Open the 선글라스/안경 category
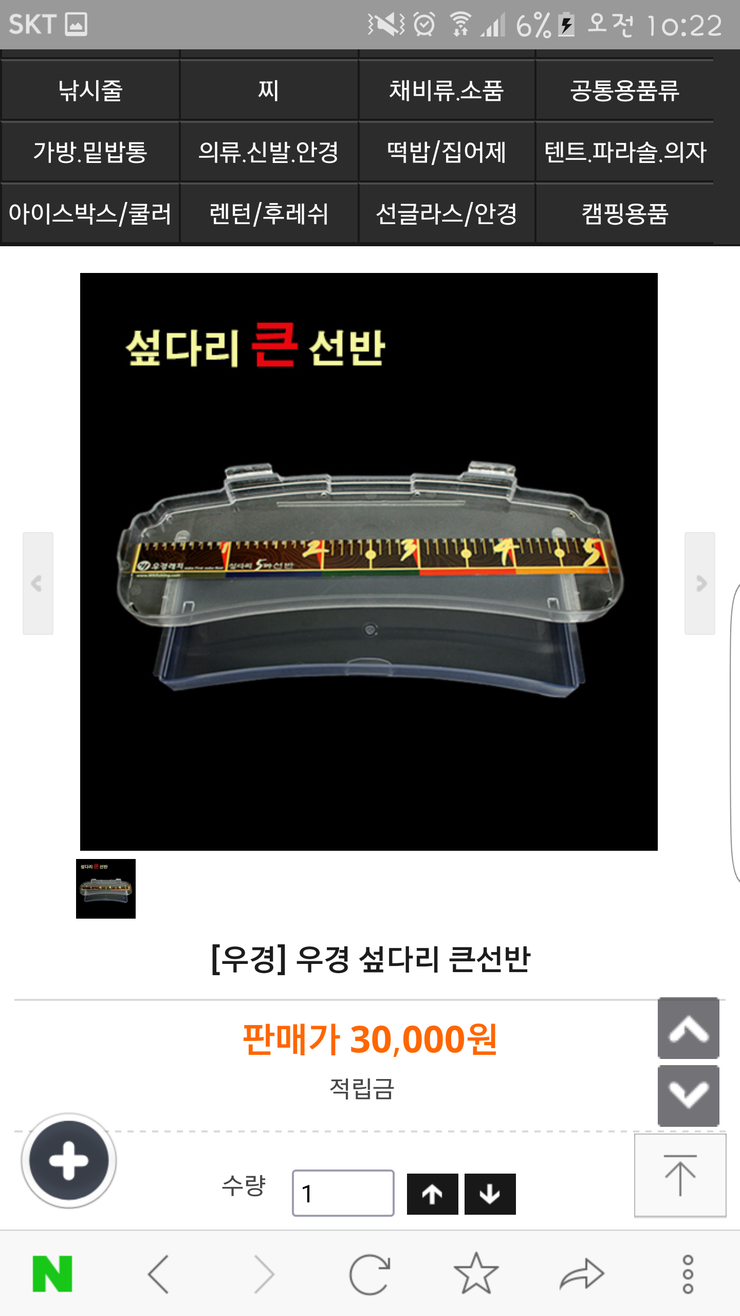740x1316 pixels. (446, 213)
